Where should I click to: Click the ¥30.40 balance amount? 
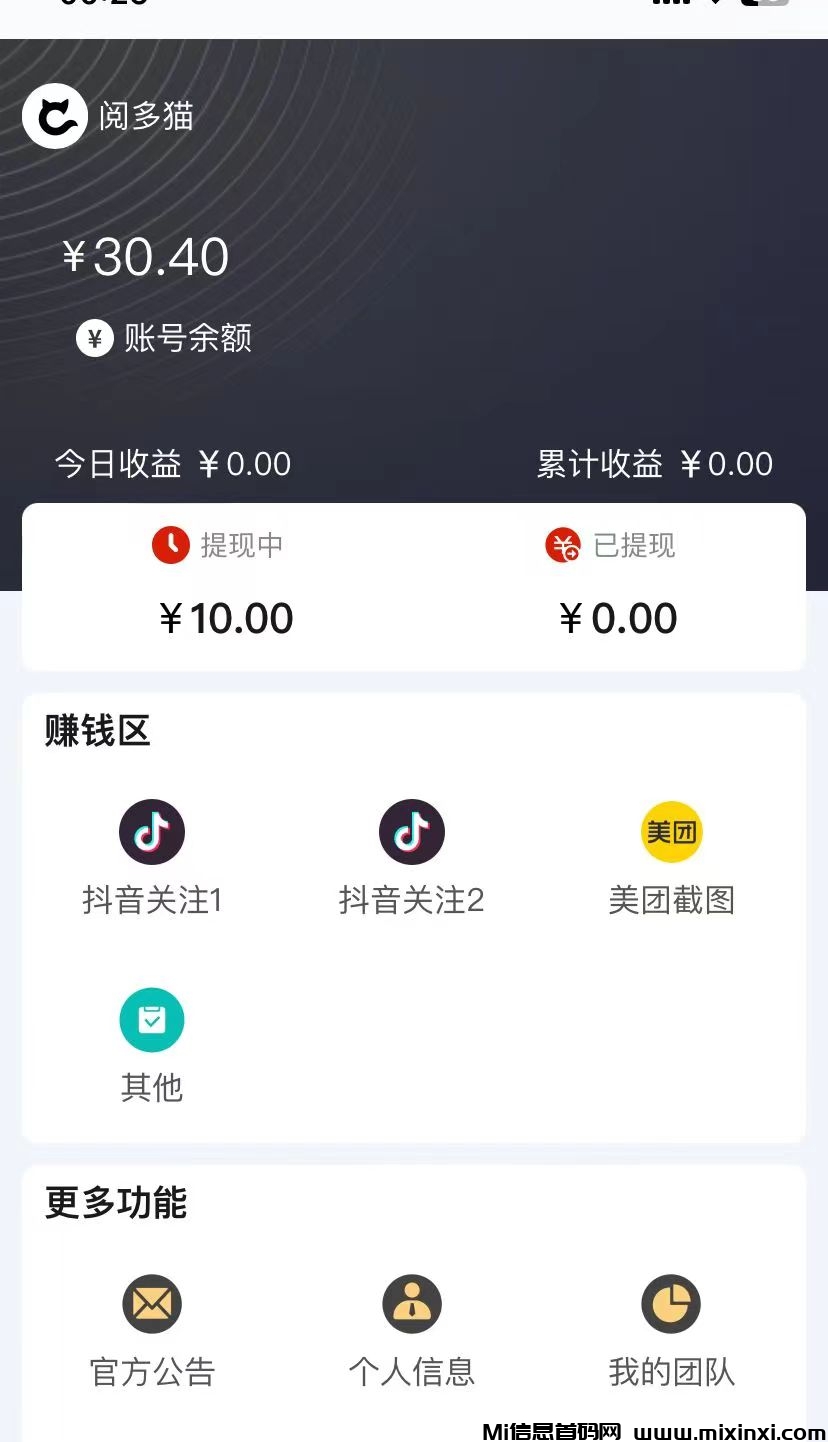[145, 255]
